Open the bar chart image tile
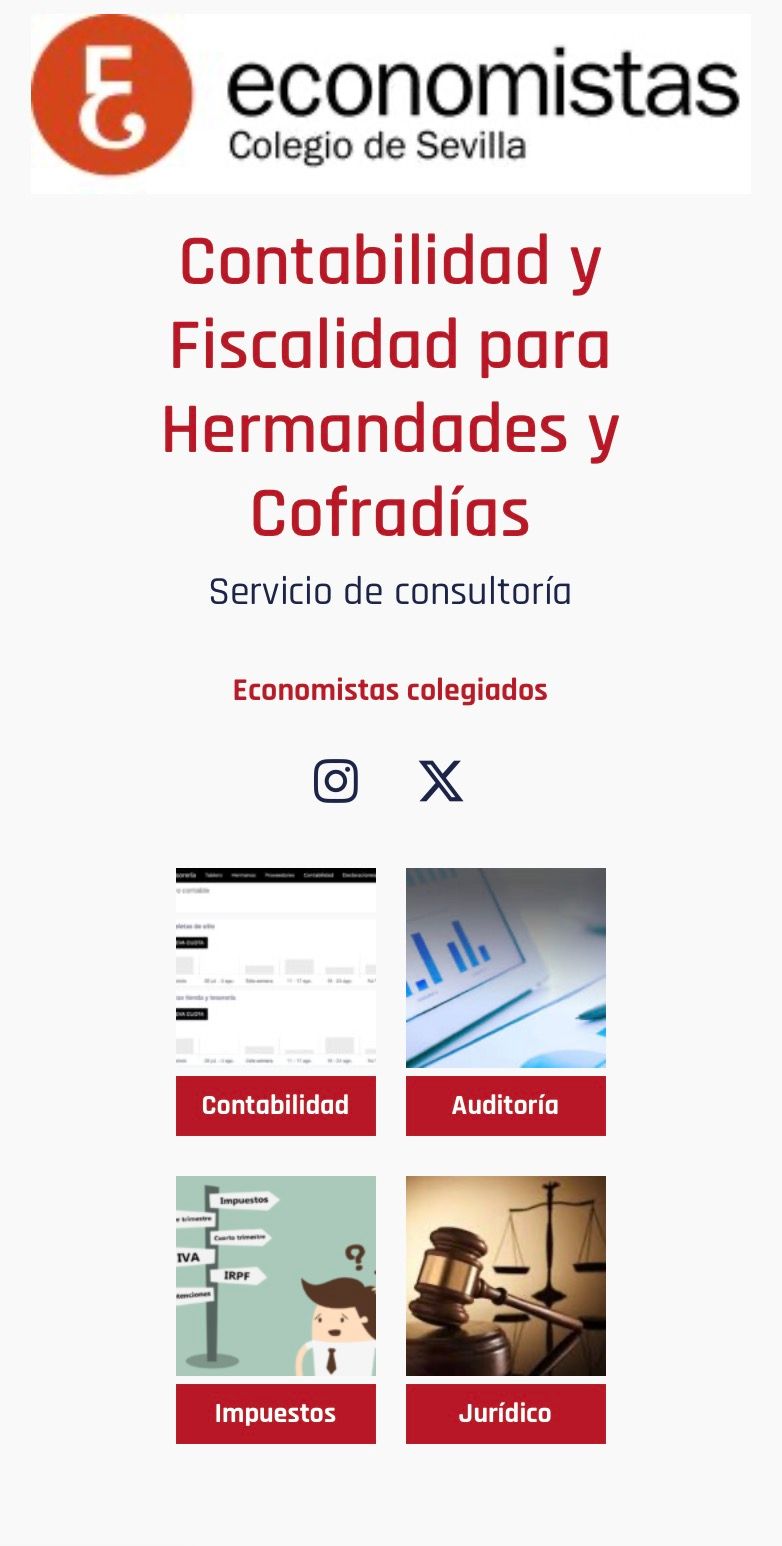Viewport: 782px width, 1546px height. coord(505,967)
